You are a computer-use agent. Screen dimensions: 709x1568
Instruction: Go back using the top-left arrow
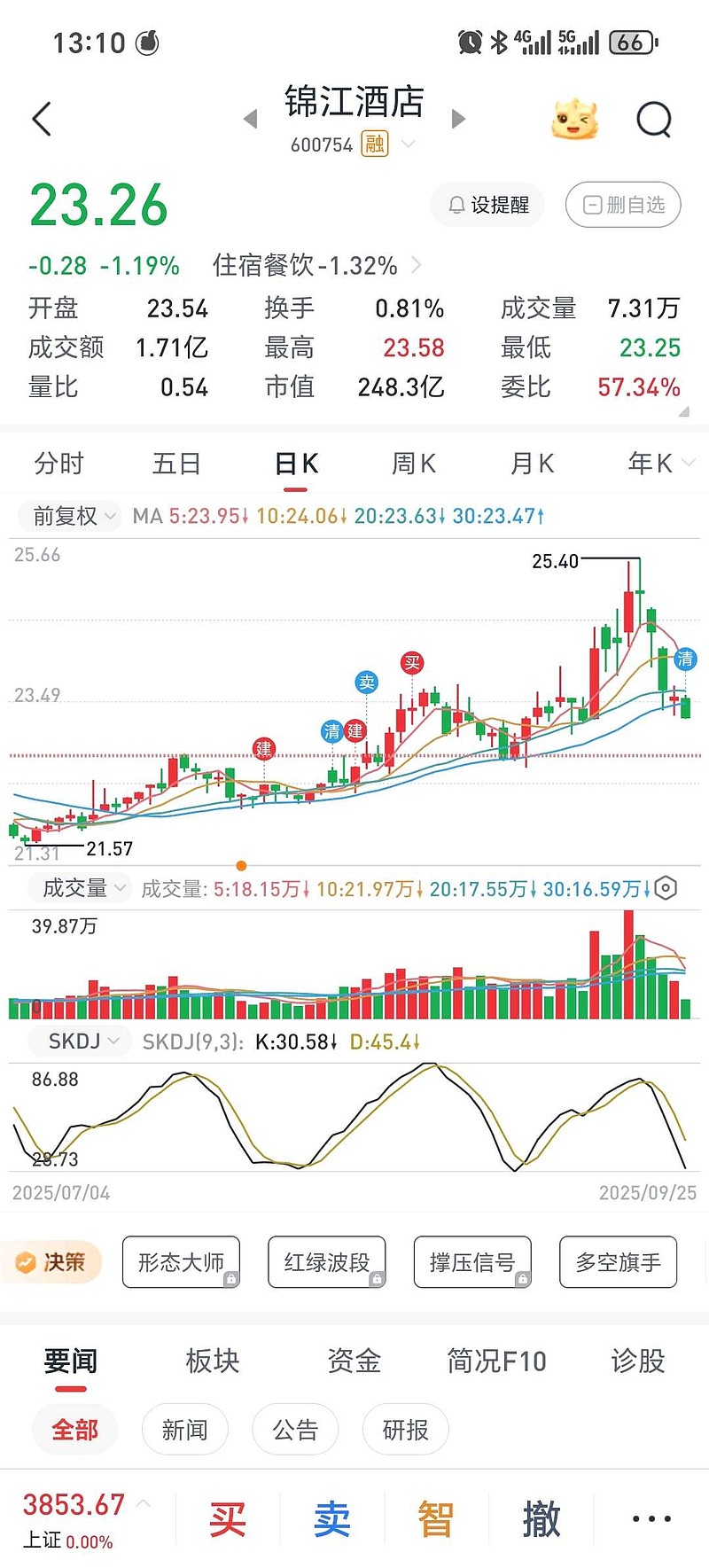tap(42, 120)
